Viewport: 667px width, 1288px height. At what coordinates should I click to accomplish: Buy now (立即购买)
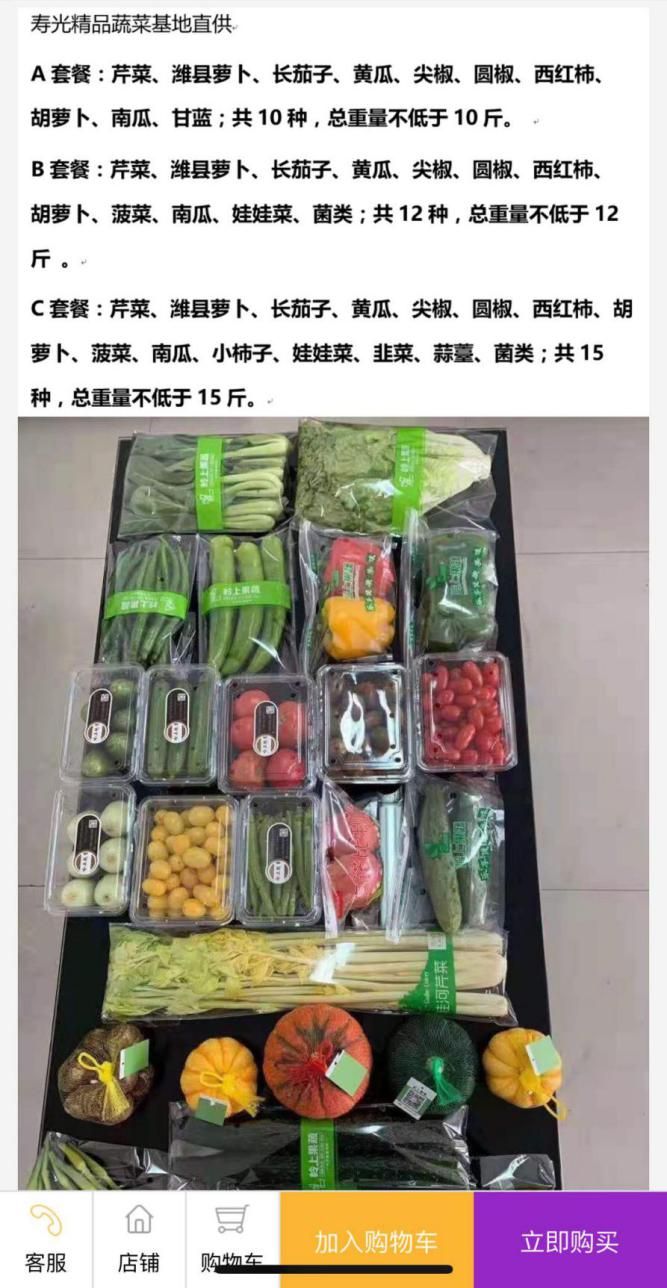(569, 1241)
